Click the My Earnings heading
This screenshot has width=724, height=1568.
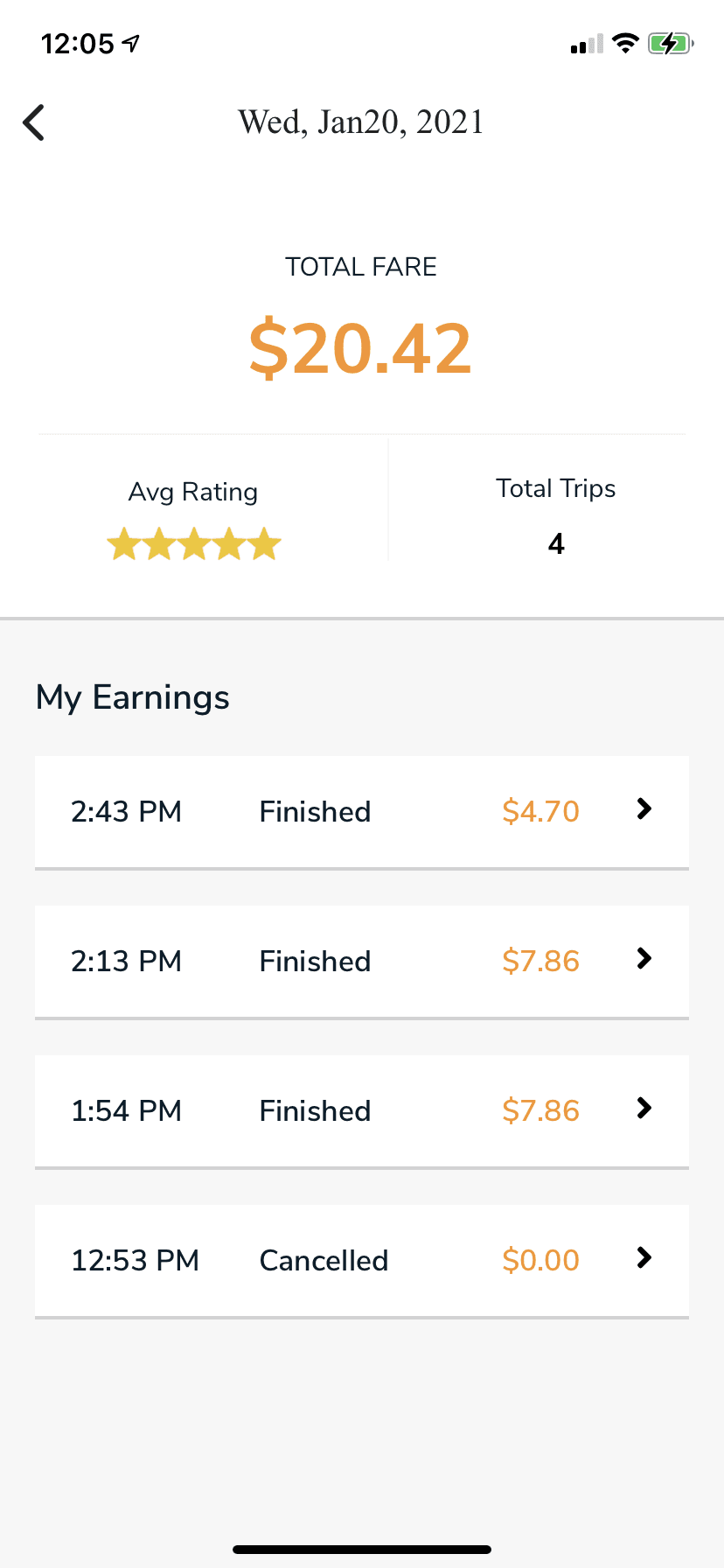click(132, 696)
